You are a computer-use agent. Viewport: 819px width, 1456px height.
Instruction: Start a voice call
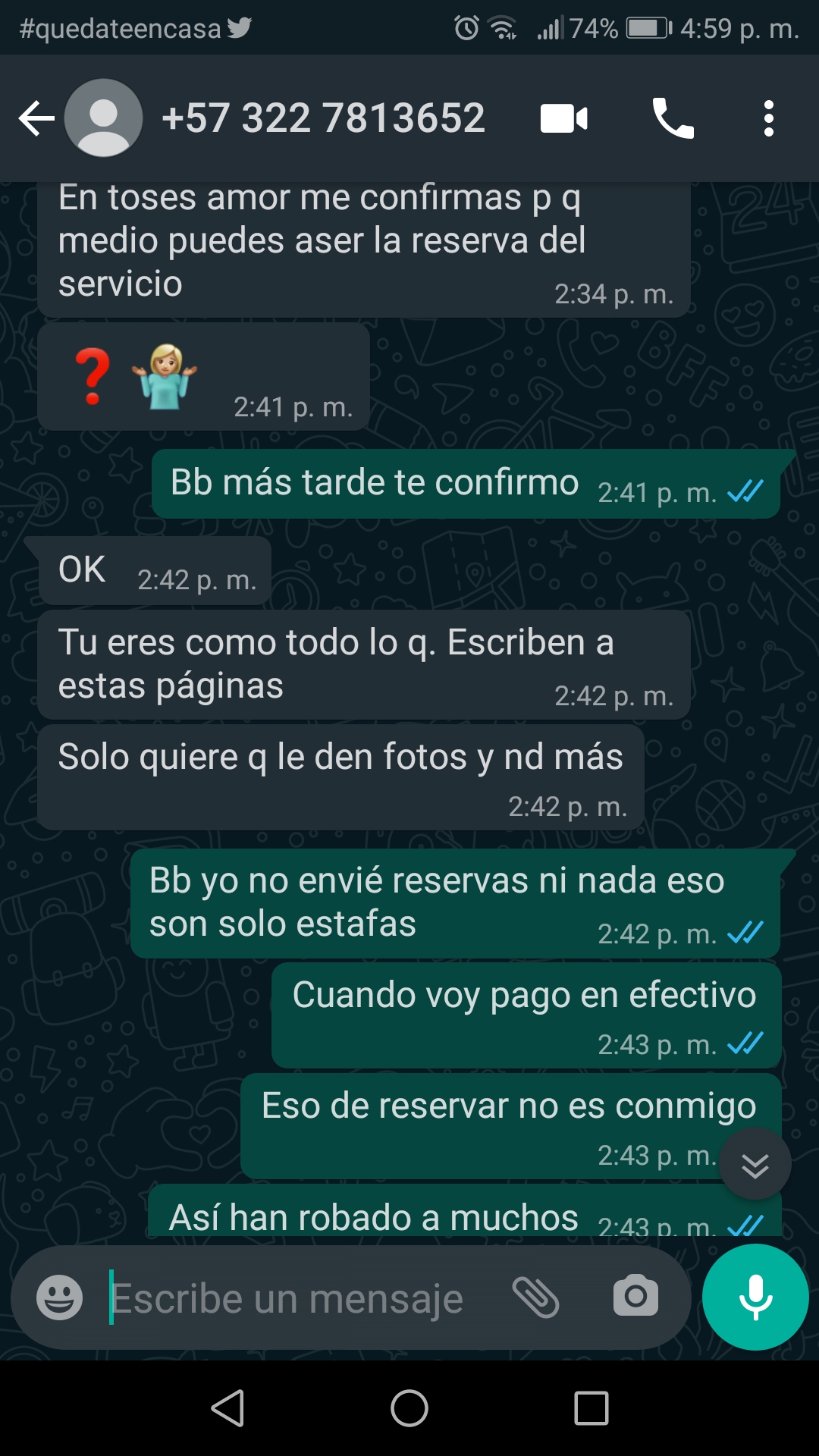tap(673, 119)
